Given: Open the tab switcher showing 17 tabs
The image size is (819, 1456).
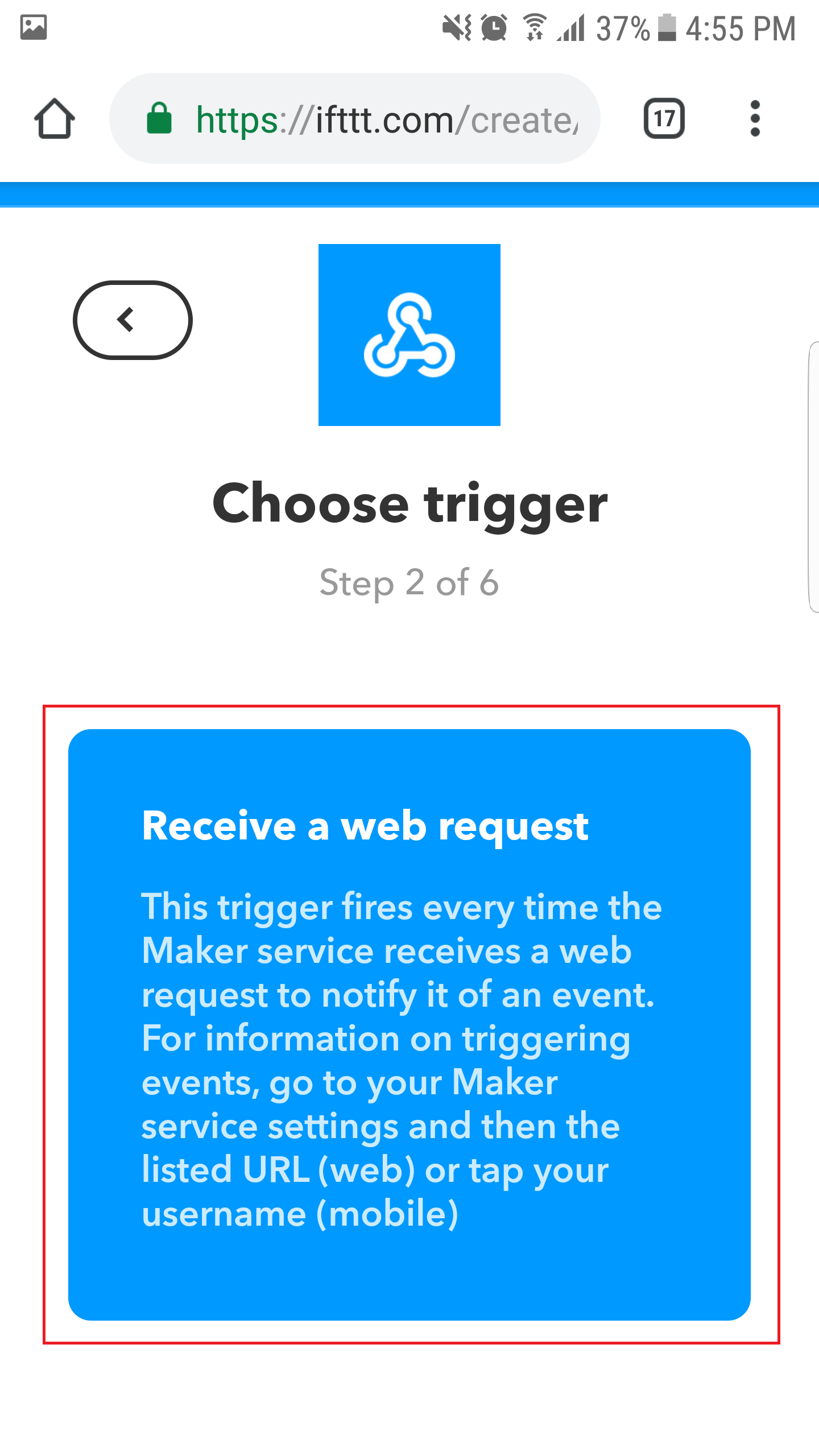Looking at the screenshot, I should click(x=664, y=118).
